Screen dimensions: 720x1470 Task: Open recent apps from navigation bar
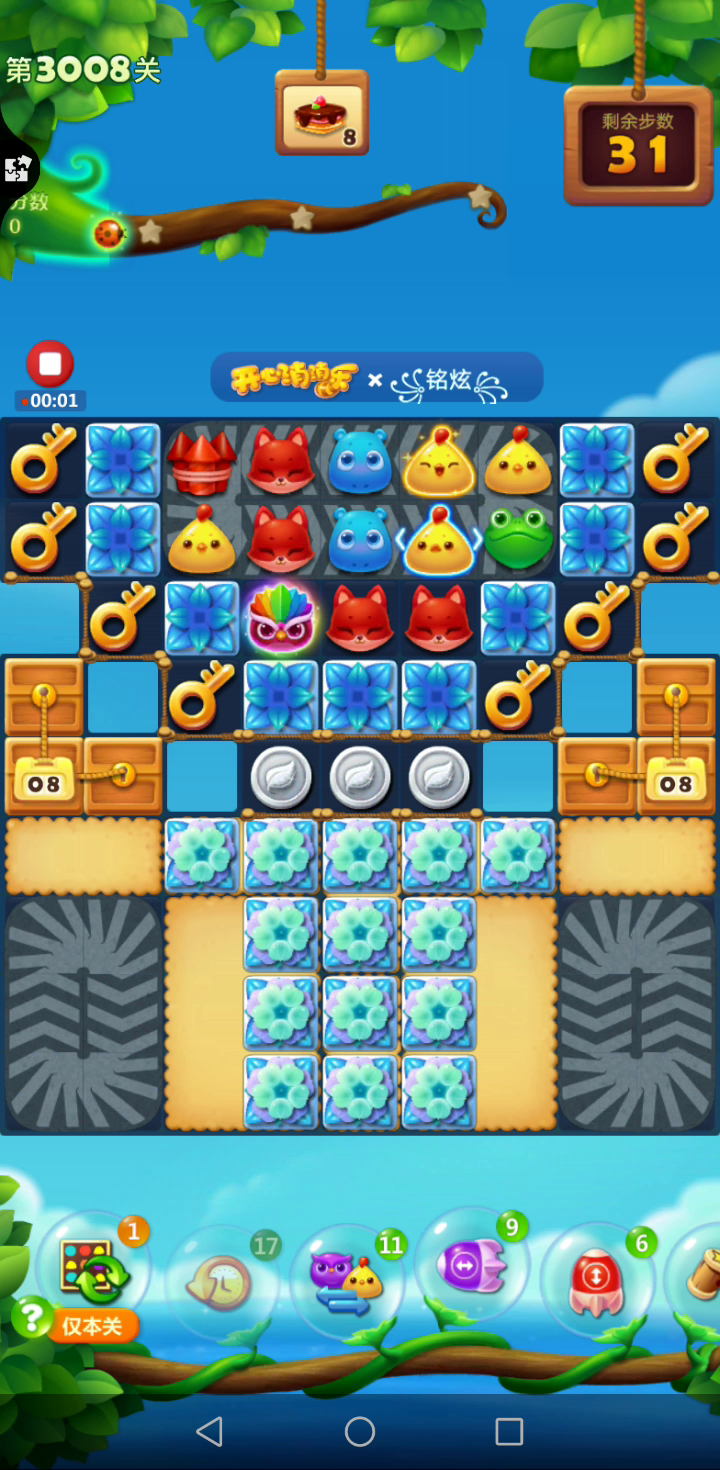(x=509, y=1432)
